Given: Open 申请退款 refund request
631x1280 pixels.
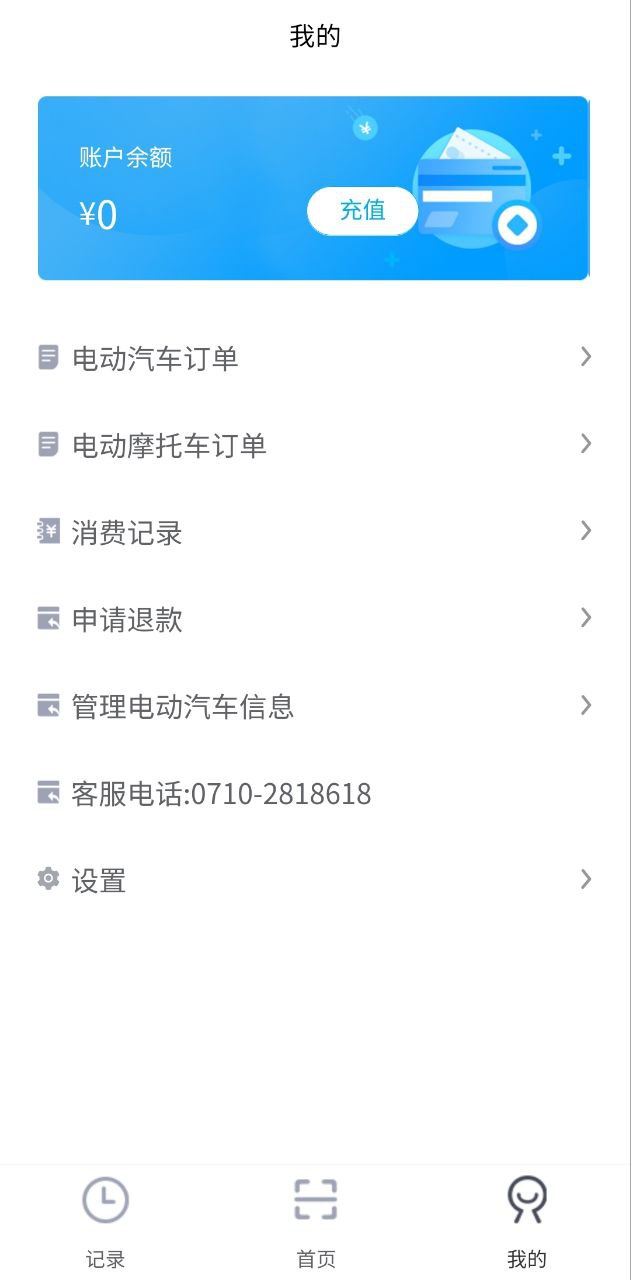Looking at the screenshot, I should [315, 619].
